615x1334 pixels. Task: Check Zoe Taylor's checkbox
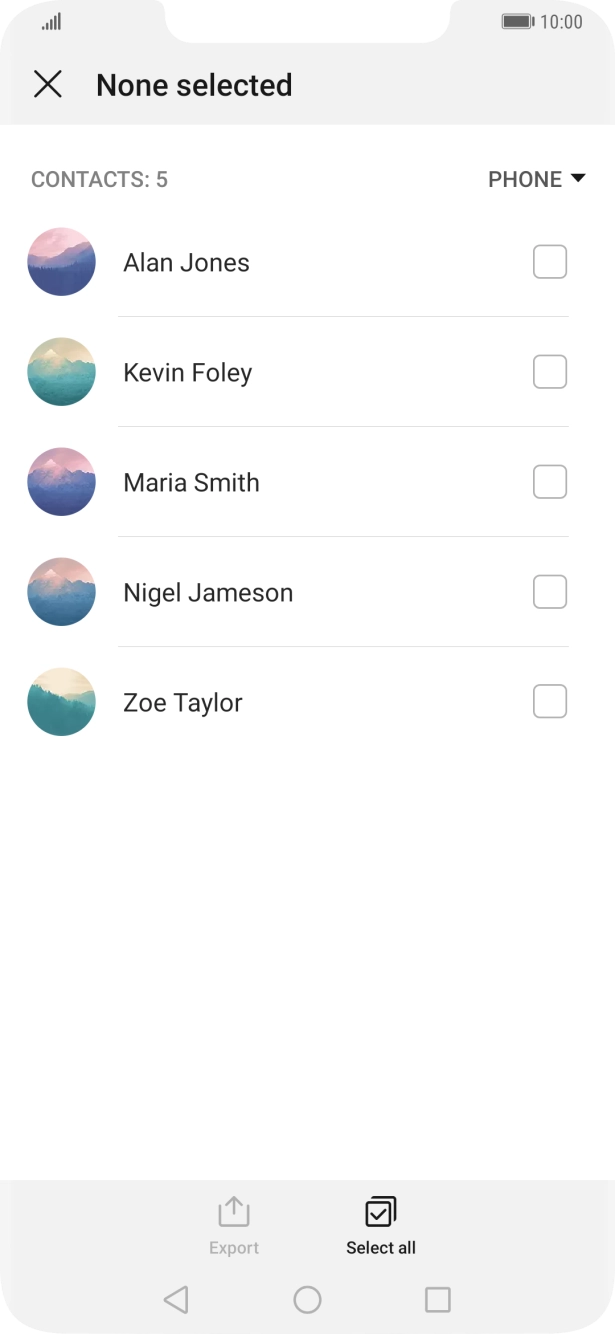[549, 702]
